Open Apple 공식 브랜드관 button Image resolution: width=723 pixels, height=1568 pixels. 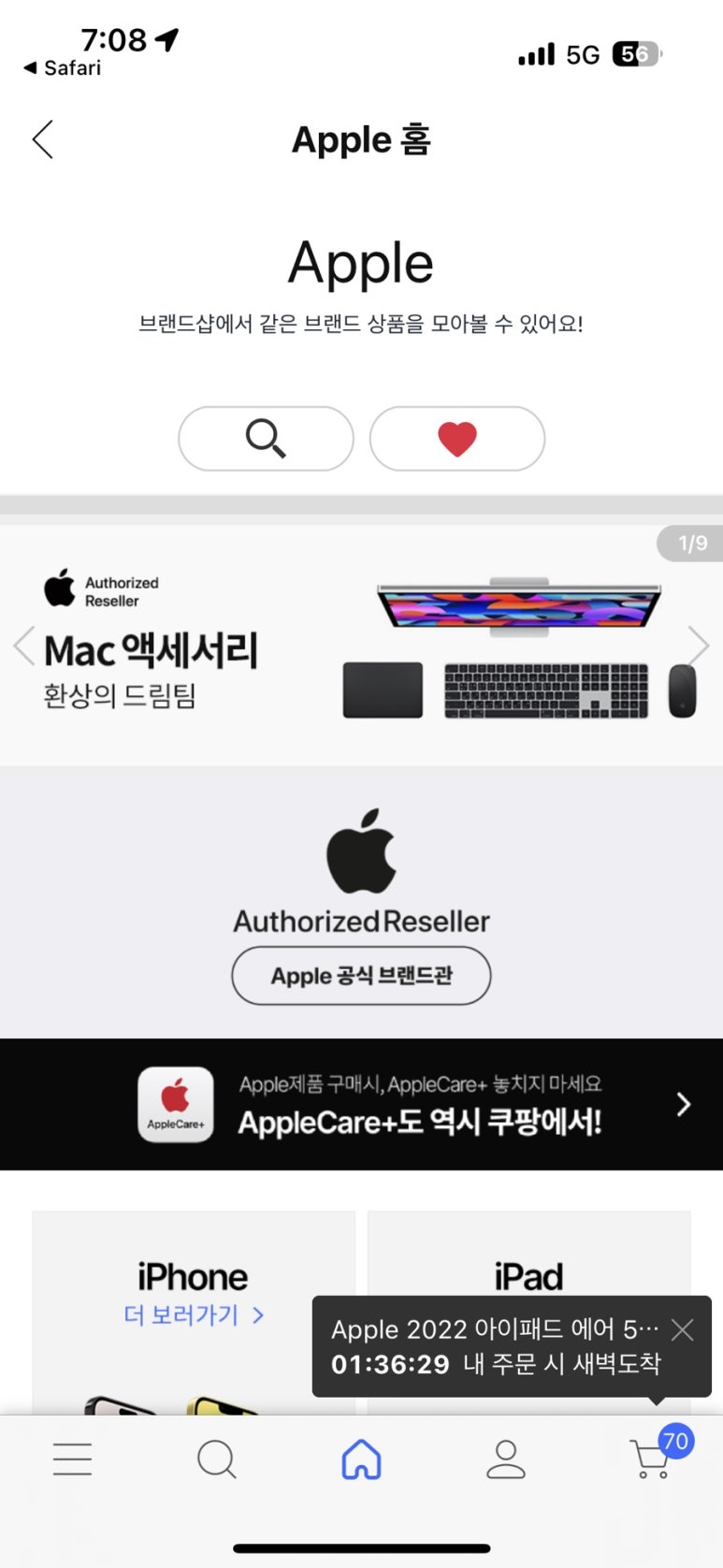coord(361,976)
